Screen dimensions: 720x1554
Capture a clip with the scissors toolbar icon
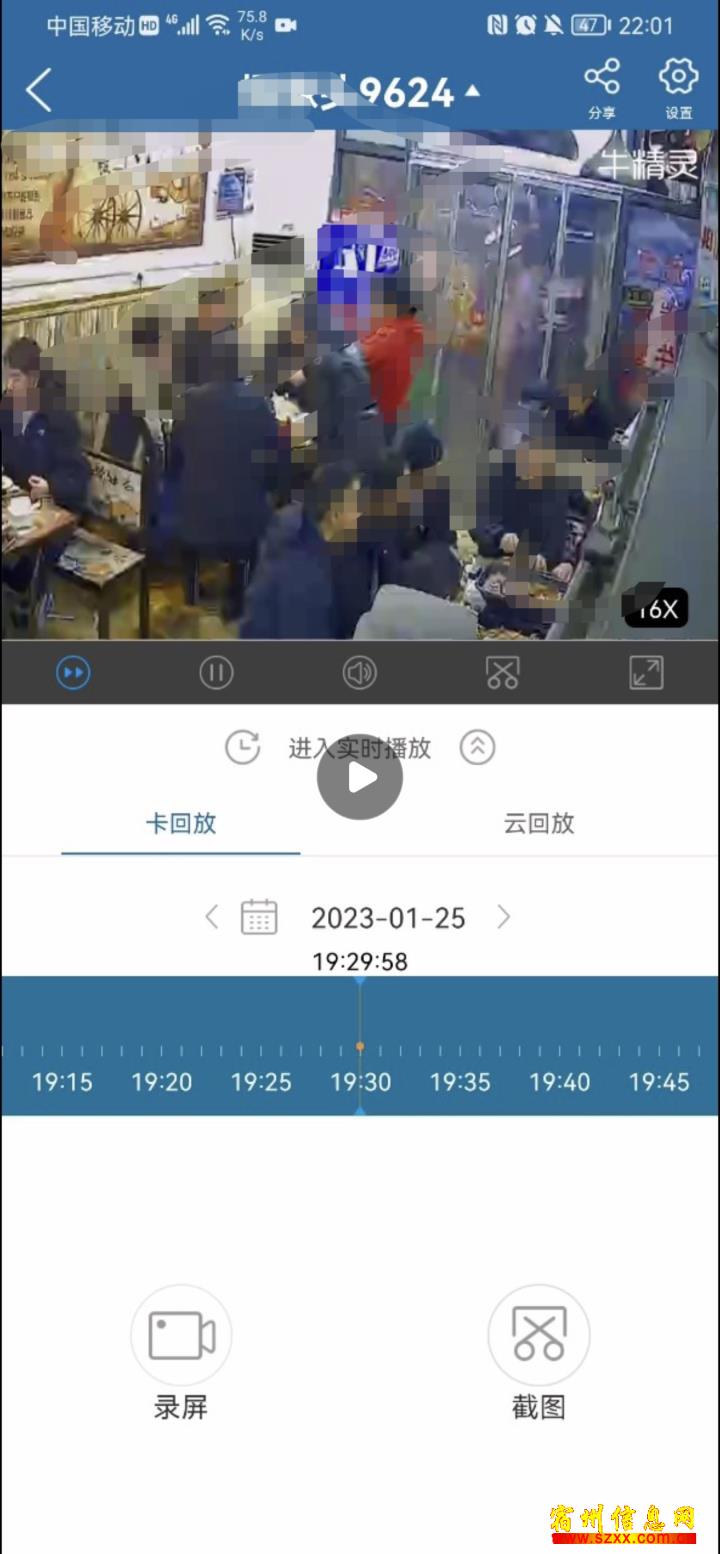pyautogui.click(x=502, y=673)
